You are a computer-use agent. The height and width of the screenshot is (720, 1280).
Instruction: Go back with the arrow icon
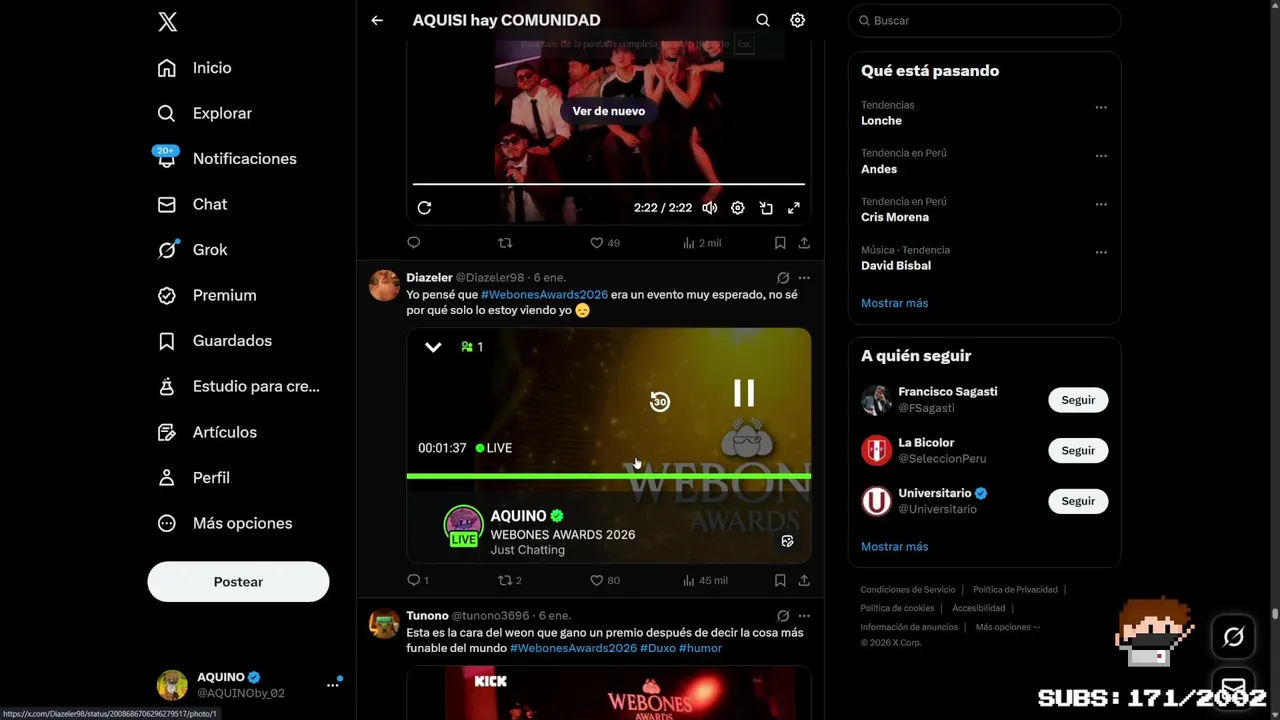[x=377, y=20]
